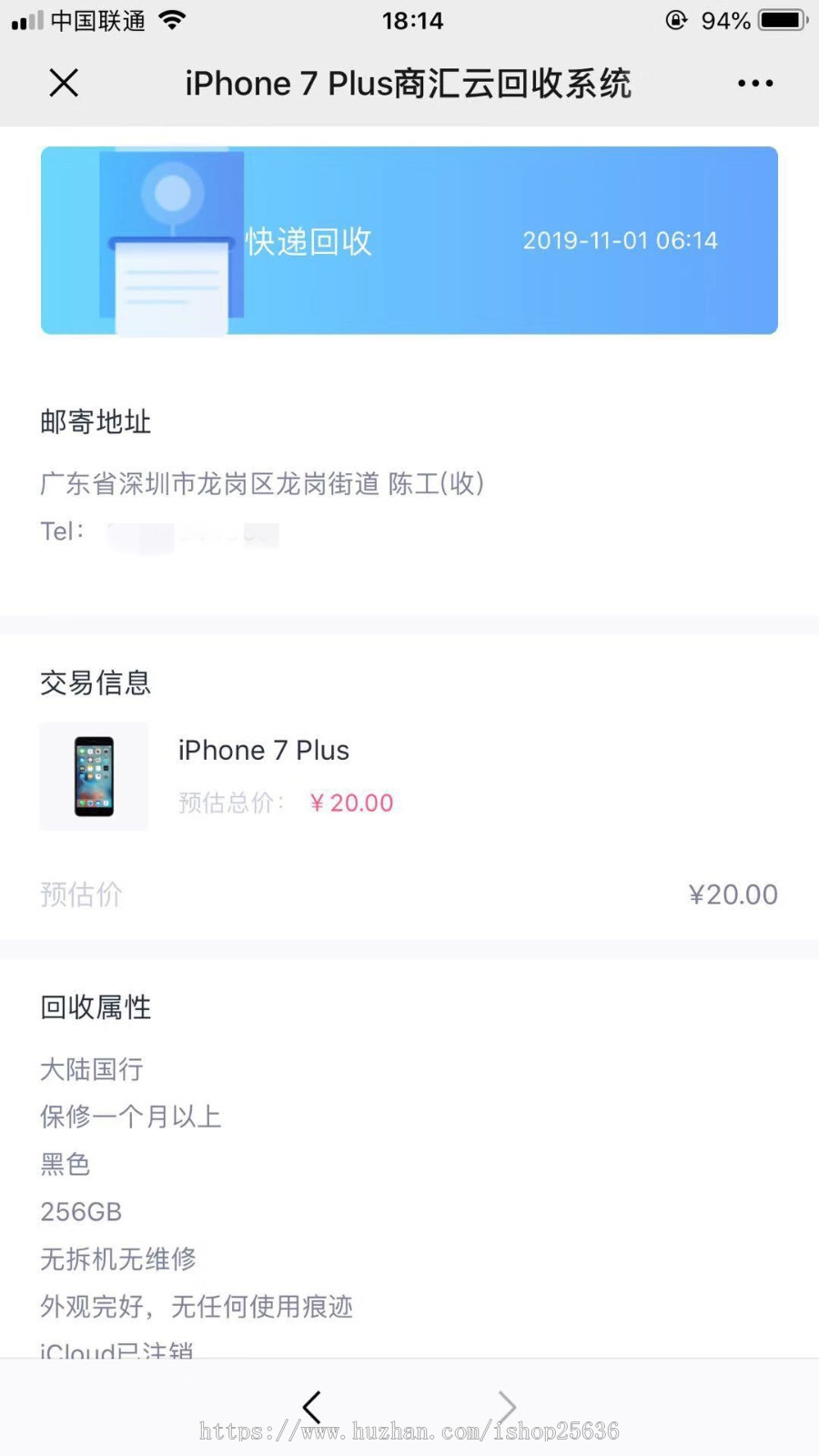
Task: Tap the back chevron at page bottom
Action: [312, 1405]
